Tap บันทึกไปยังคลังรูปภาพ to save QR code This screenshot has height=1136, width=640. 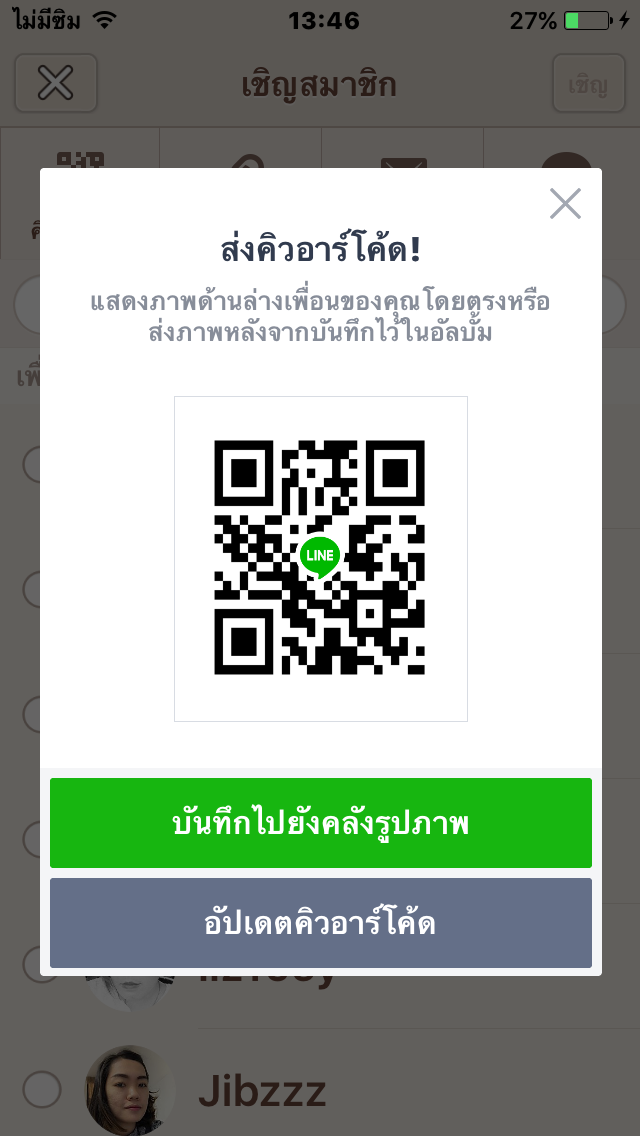[321, 823]
